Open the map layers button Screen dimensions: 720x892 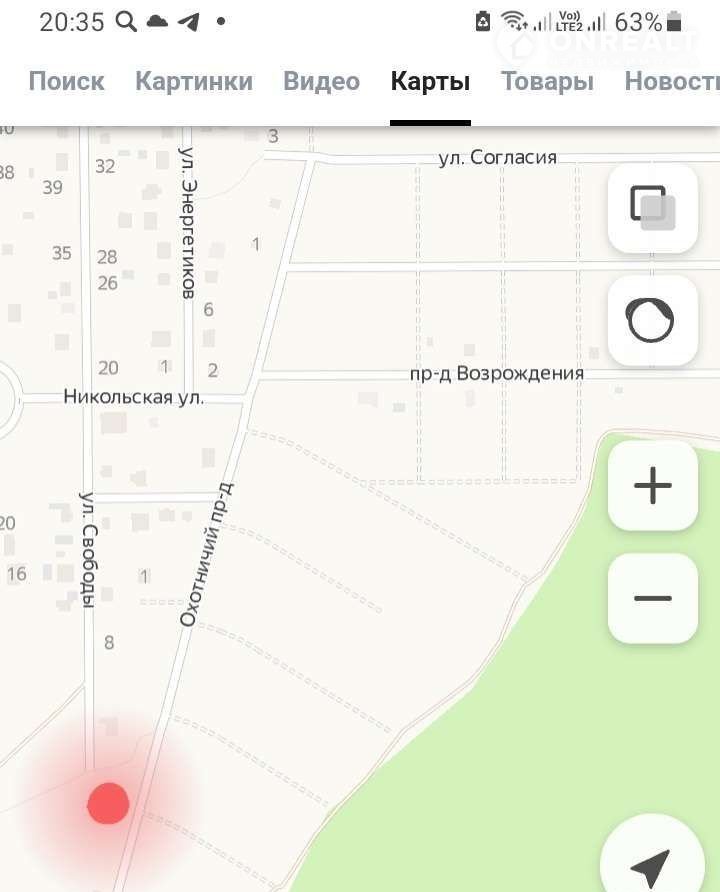653,208
